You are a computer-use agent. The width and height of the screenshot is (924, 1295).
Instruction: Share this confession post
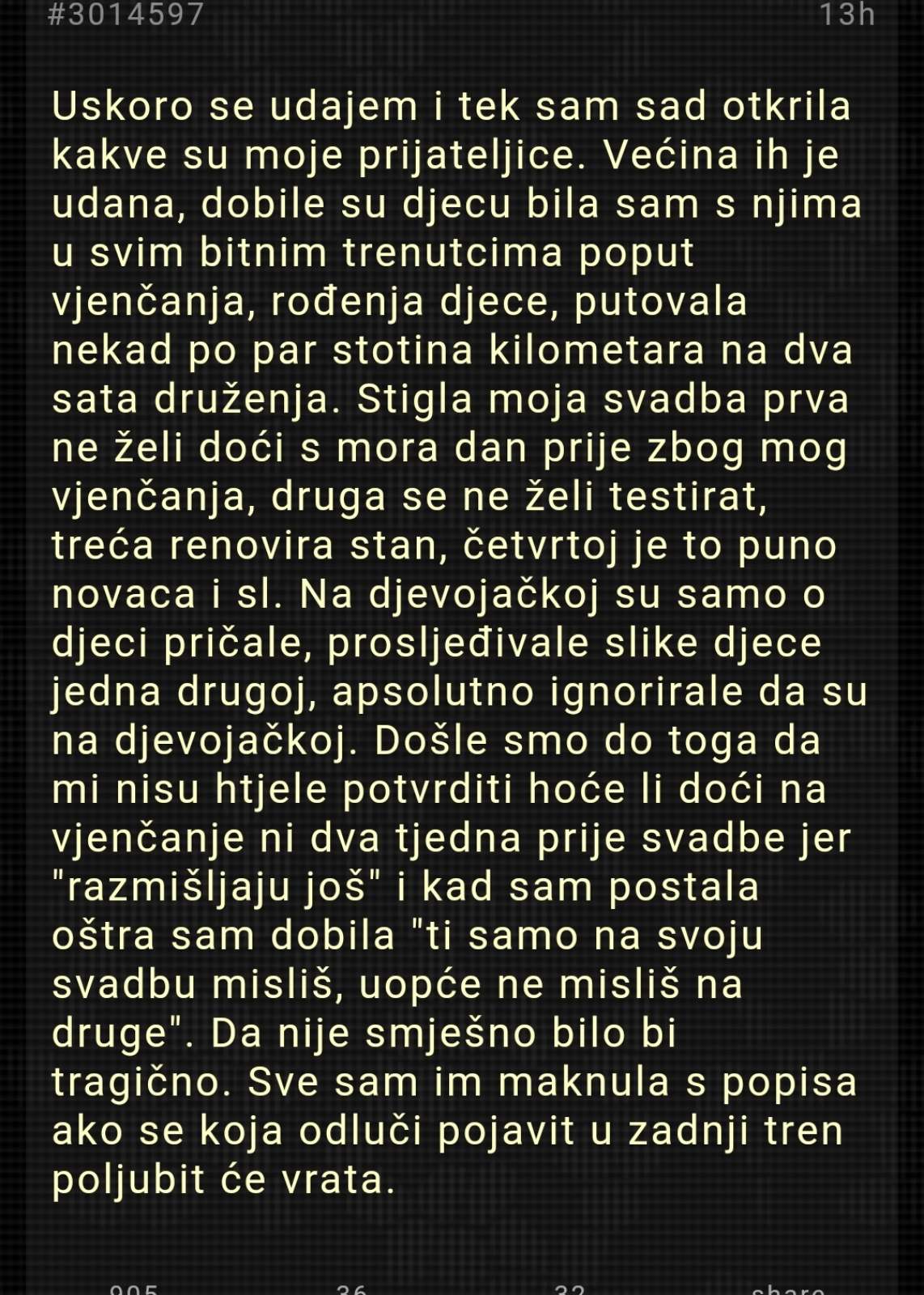pos(787,1288)
